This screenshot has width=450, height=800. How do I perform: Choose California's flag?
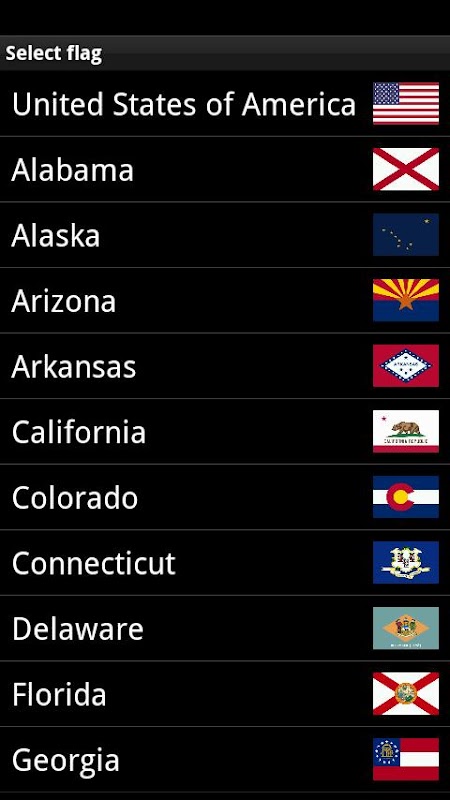(225, 432)
